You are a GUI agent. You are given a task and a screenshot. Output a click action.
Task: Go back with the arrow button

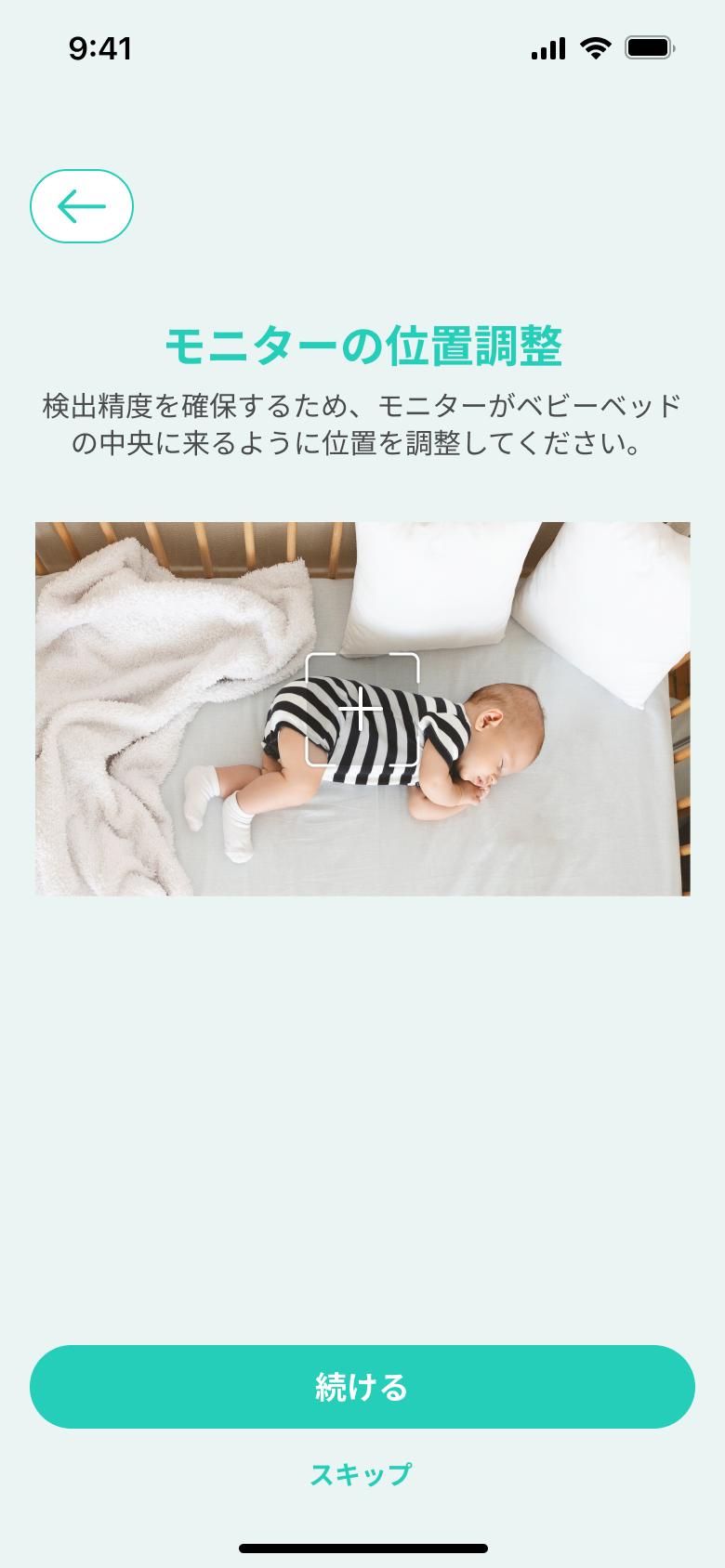[82, 206]
